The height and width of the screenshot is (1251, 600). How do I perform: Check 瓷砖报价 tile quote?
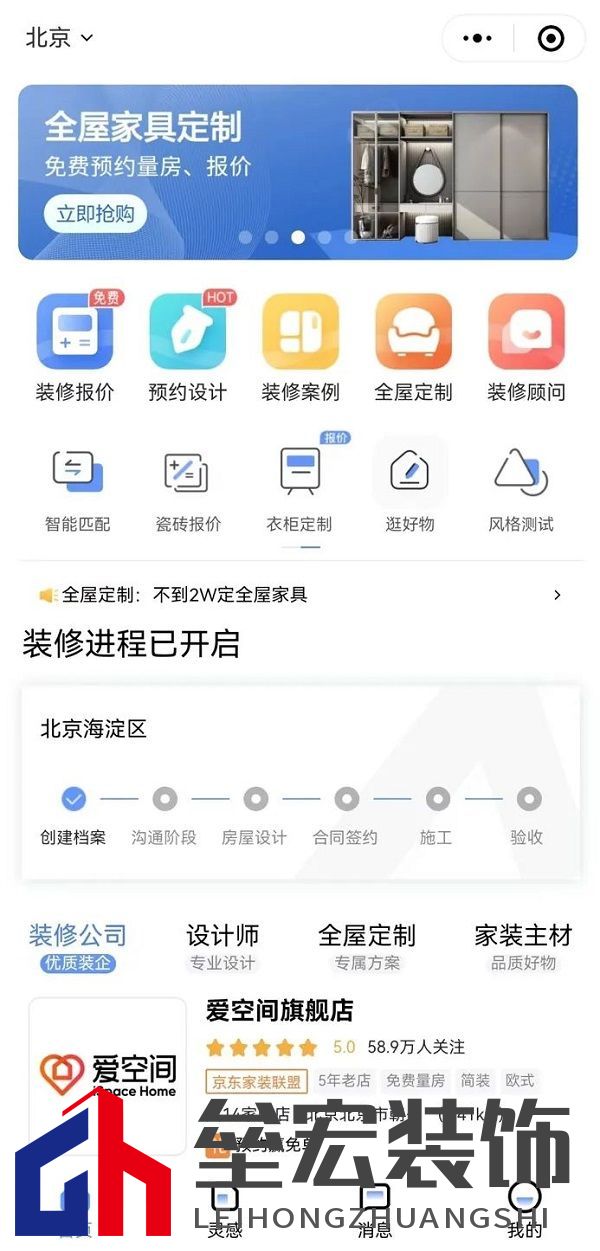tap(188, 487)
